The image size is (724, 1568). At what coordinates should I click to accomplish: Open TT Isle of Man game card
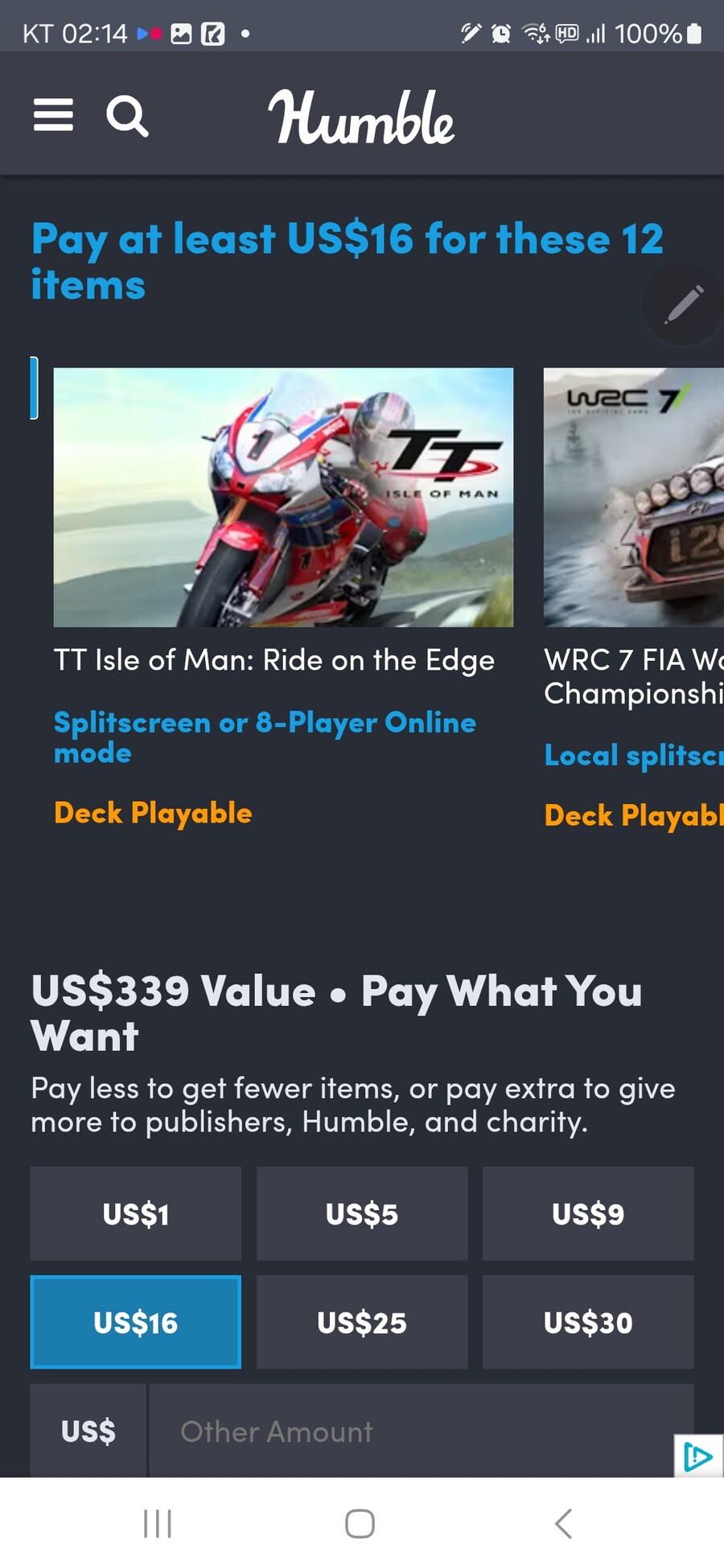coord(283,497)
